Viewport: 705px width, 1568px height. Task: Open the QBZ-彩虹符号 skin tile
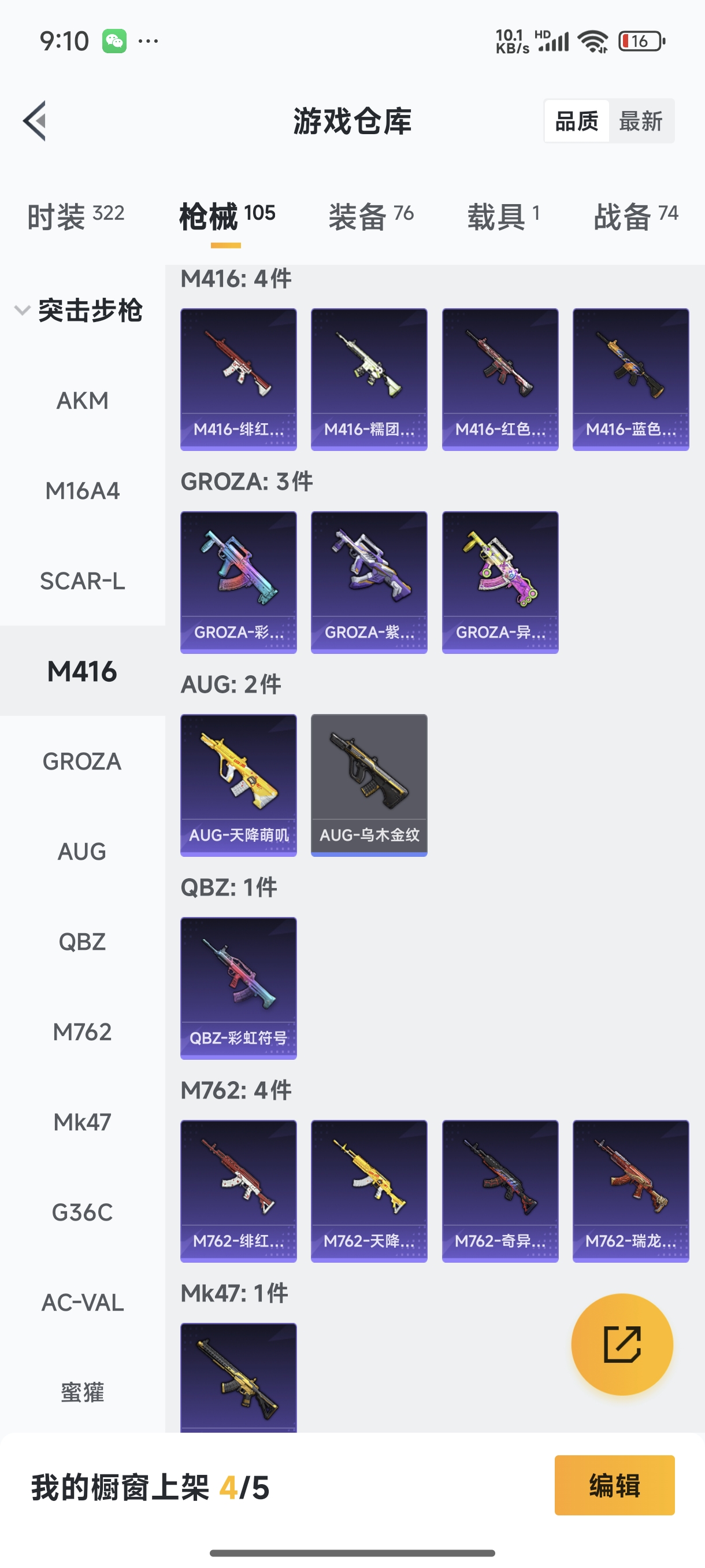tap(239, 988)
